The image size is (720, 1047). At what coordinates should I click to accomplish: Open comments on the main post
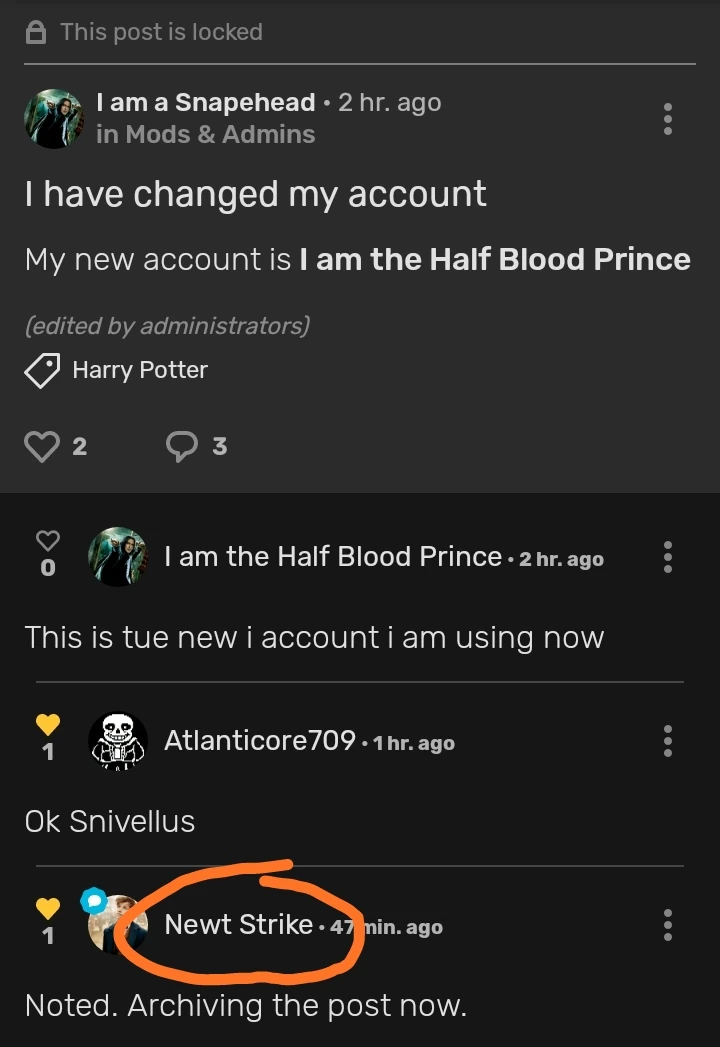pyautogui.click(x=182, y=446)
